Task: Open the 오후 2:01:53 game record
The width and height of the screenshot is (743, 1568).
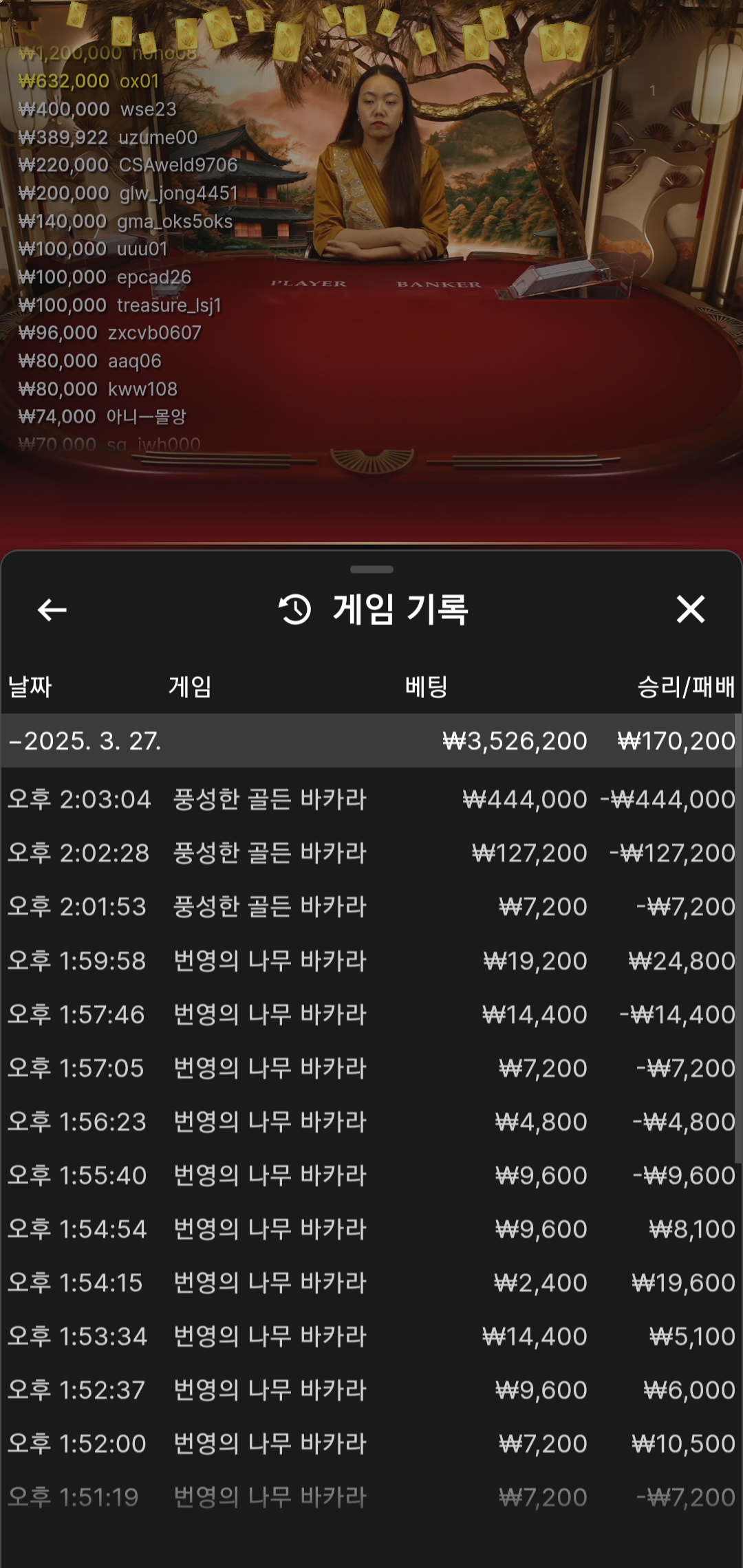Action: (370, 906)
